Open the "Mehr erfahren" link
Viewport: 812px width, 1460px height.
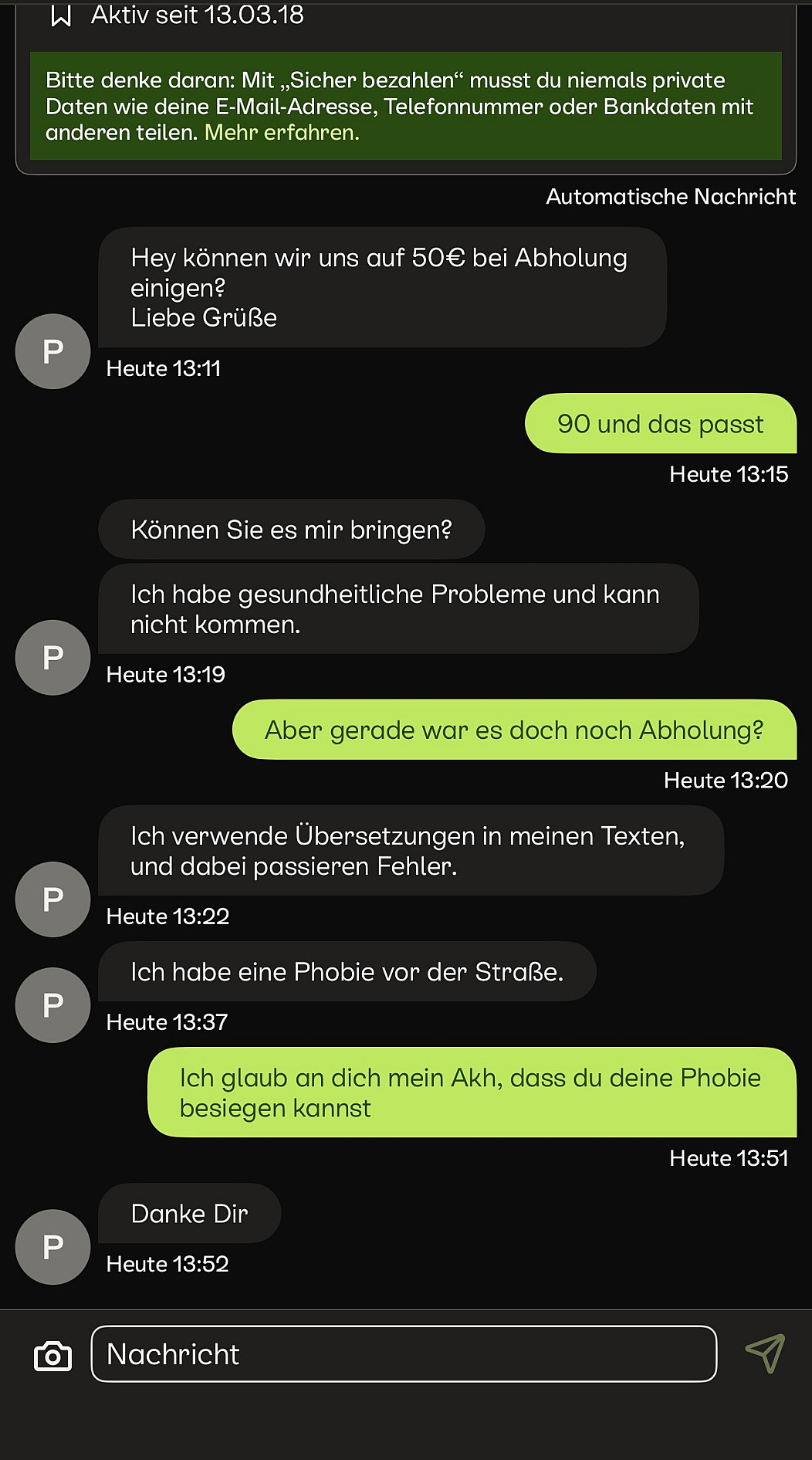(x=282, y=133)
